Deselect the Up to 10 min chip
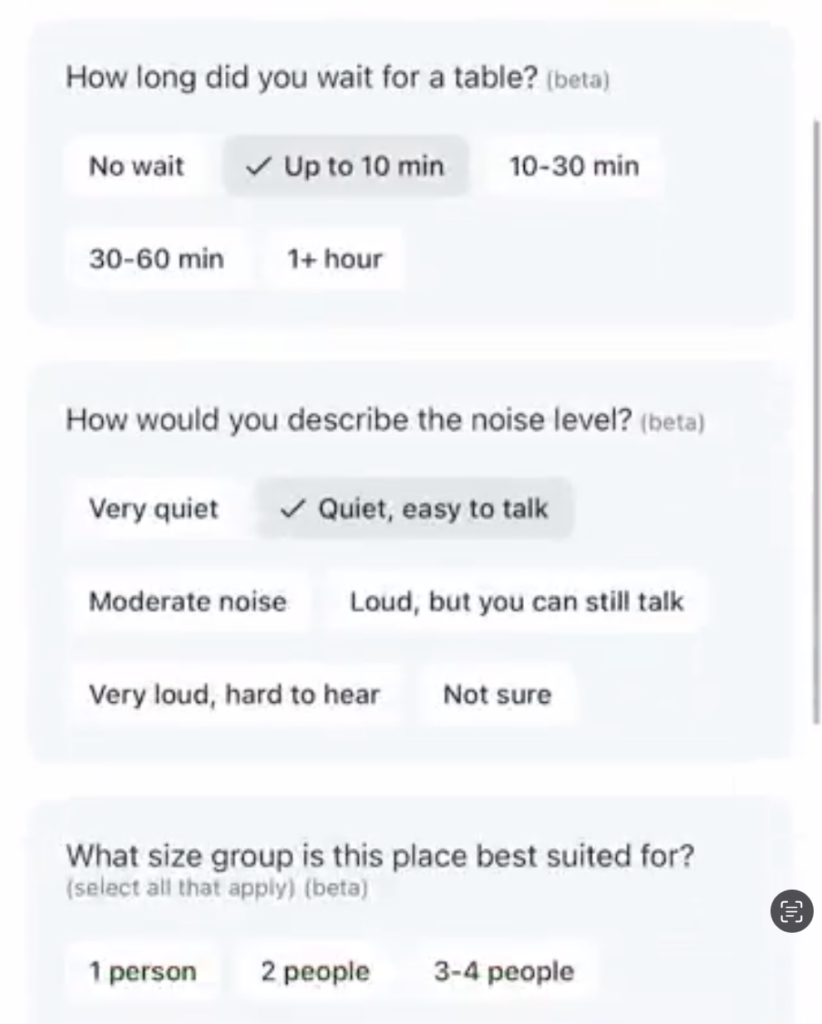 (x=345, y=166)
